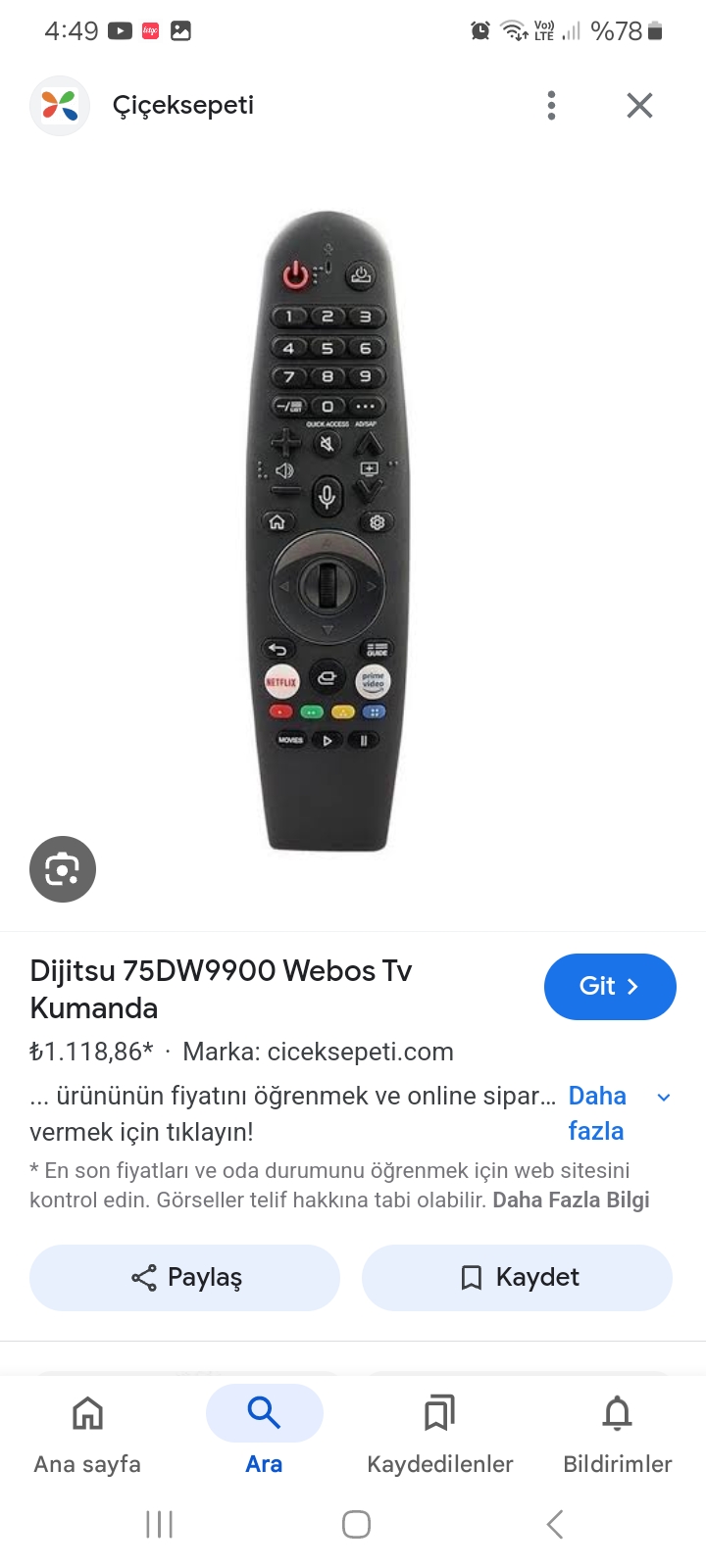Screen dimensions: 706x1568
Task: View the Bildirimler tab
Action: (x=617, y=1433)
